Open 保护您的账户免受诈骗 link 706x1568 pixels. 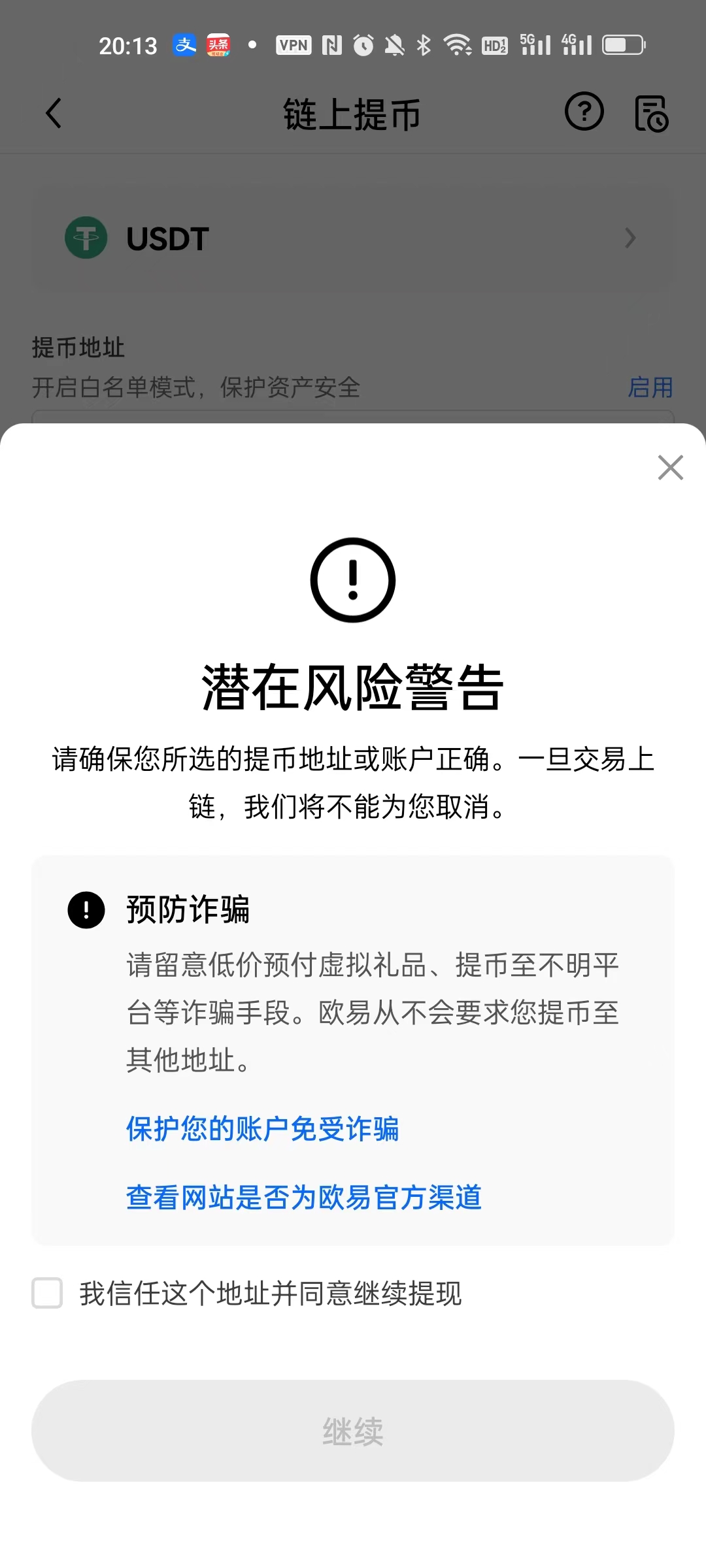pyautogui.click(x=262, y=1129)
